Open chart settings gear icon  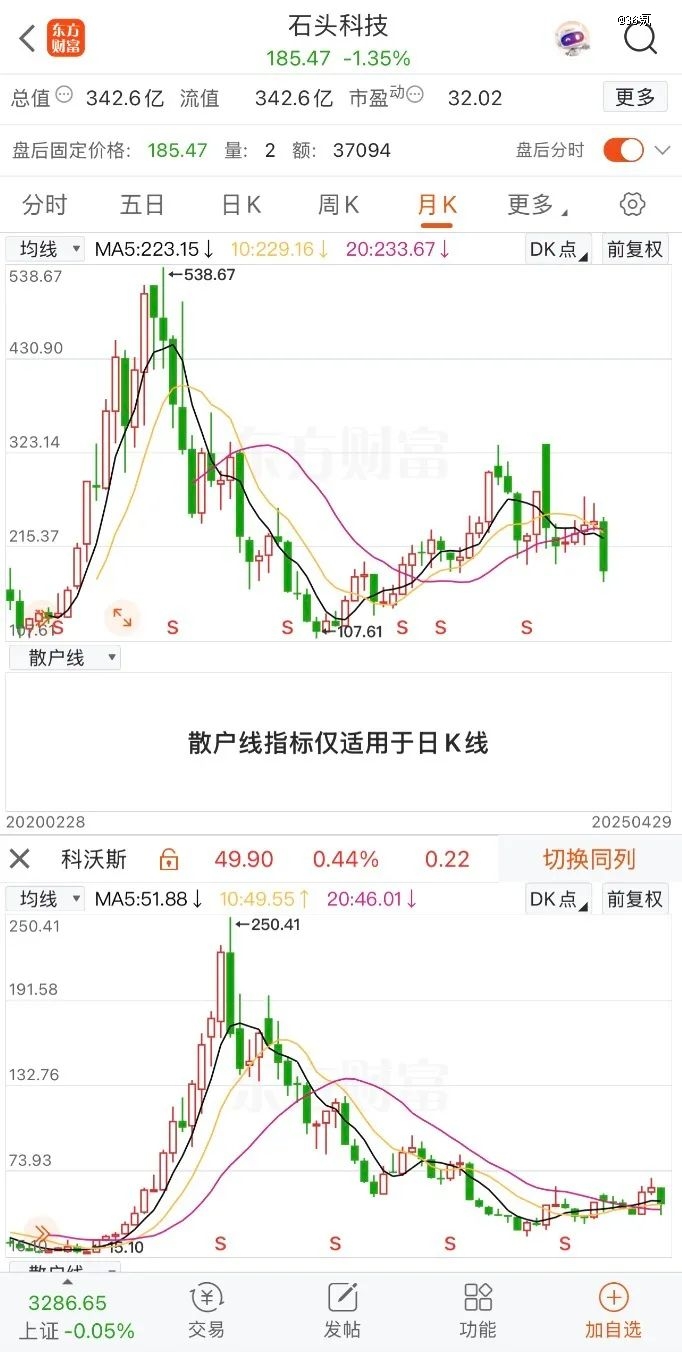pyautogui.click(x=632, y=205)
